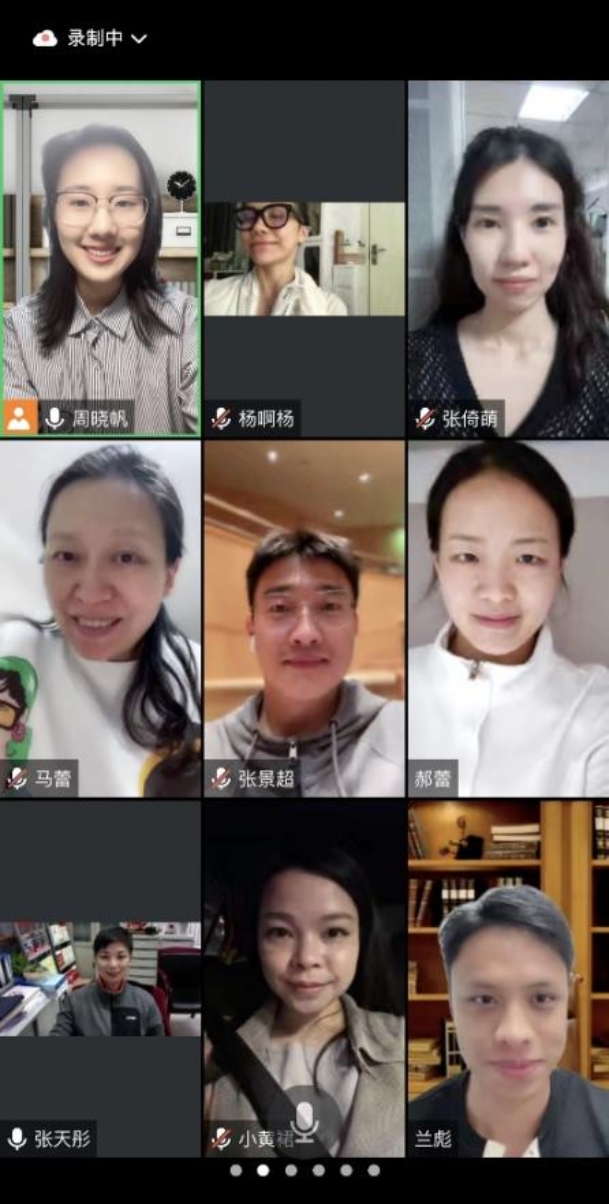Image resolution: width=609 pixels, height=1204 pixels.
Task: Open 周晓帆's video tile
Action: click(x=100, y=257)
